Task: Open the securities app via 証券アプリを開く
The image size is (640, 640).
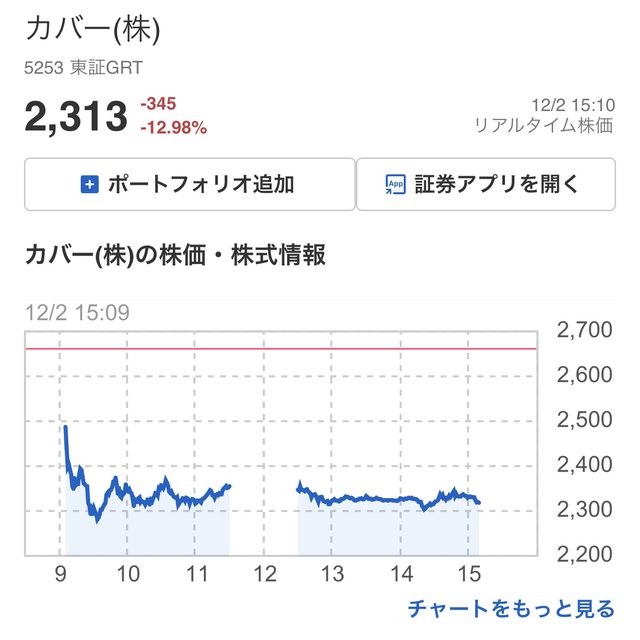Action: click(485, 184)
